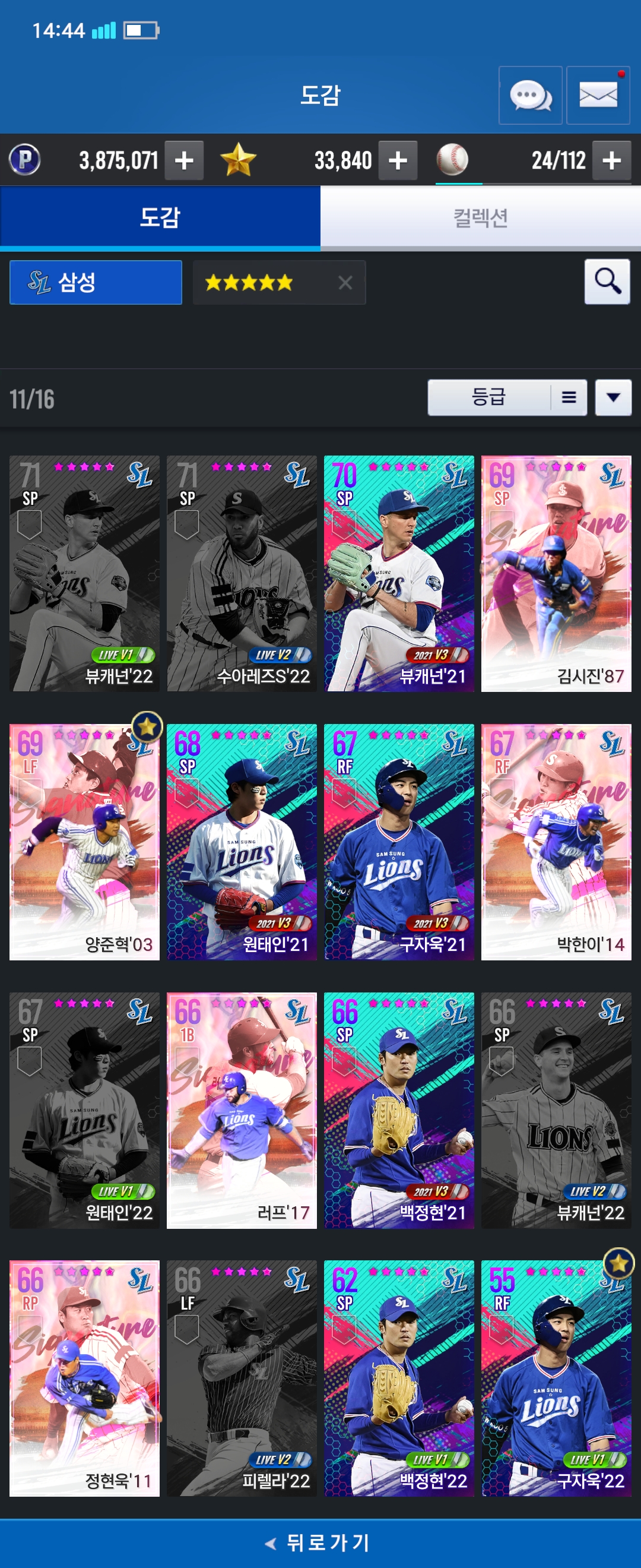The height and width of the screenshot is (1568, 641).
Task: Open 수아레즈S'22 player card
Action: [242, 573]
